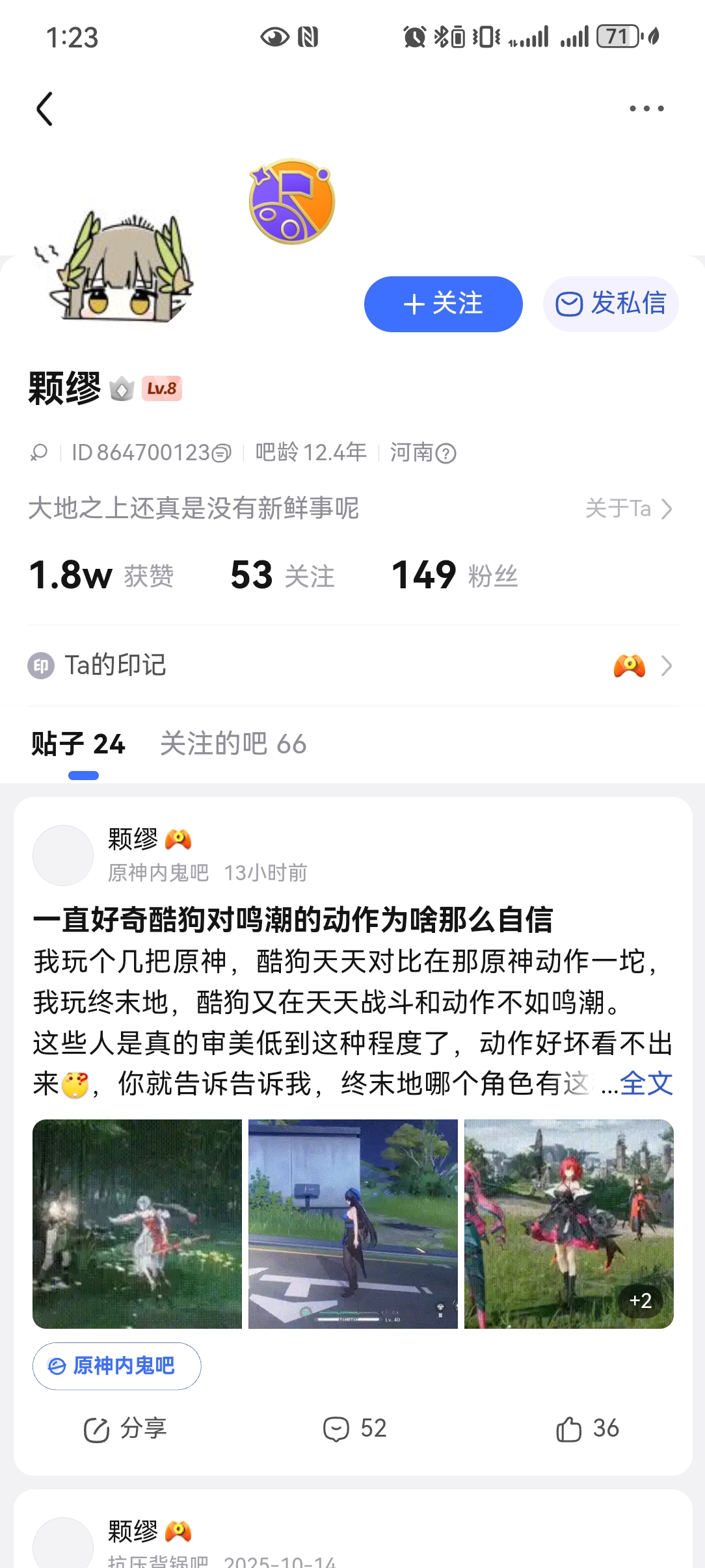Share the post via 分享
The image size is (705, 1568).
coord(126,1429)
